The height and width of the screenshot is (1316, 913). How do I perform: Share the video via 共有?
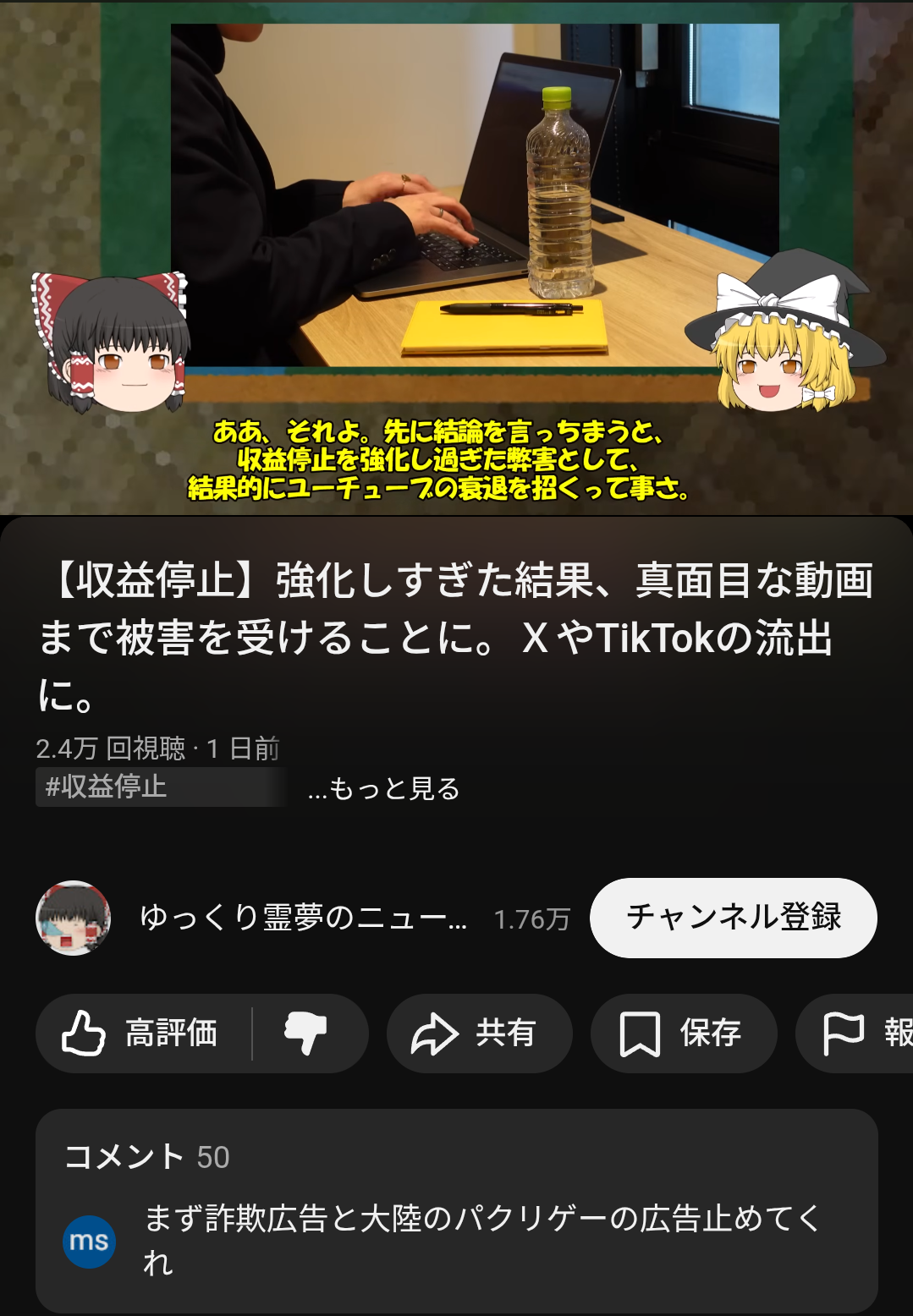479,1033
